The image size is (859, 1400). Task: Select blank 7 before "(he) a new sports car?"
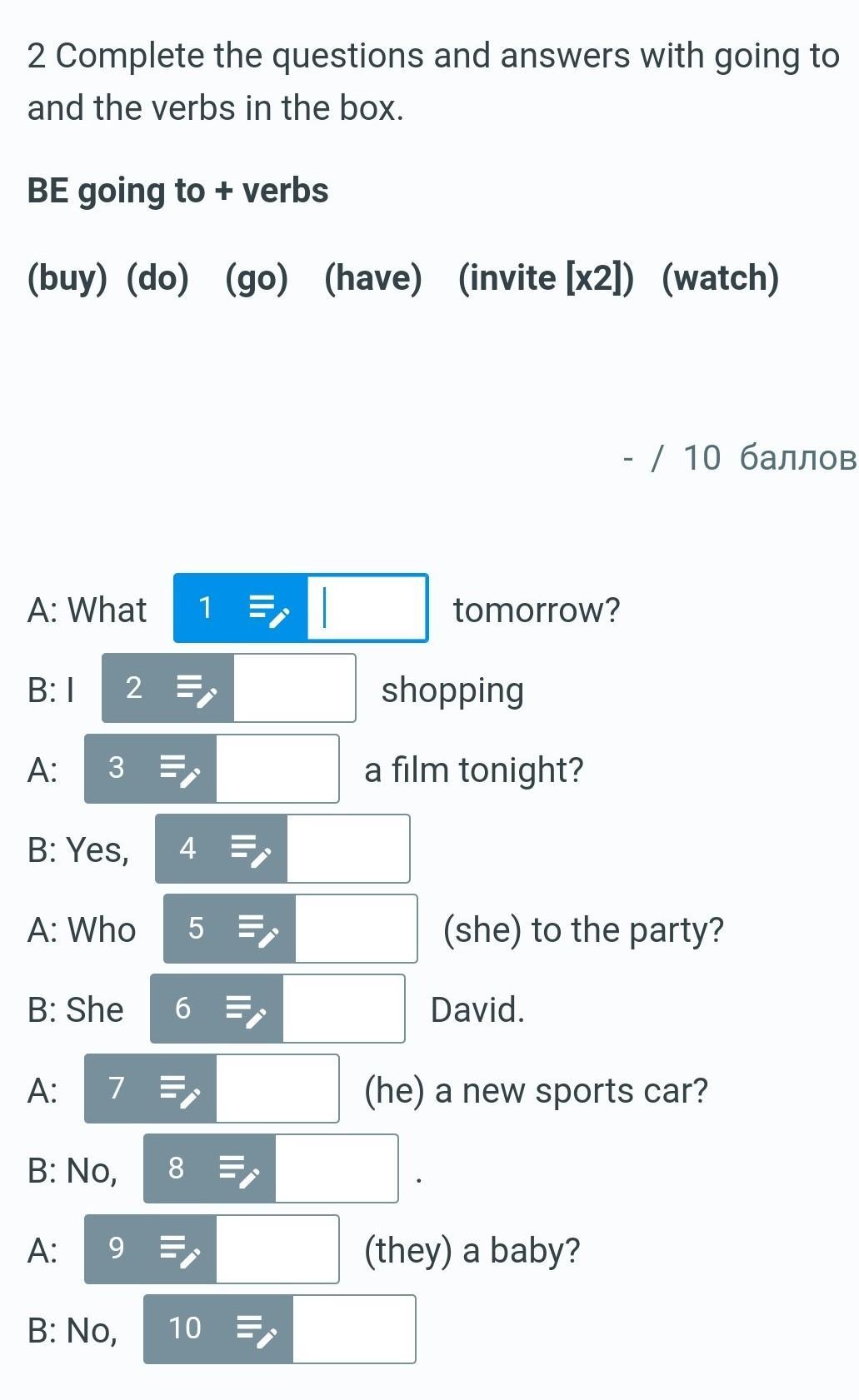coord(277,1088)
